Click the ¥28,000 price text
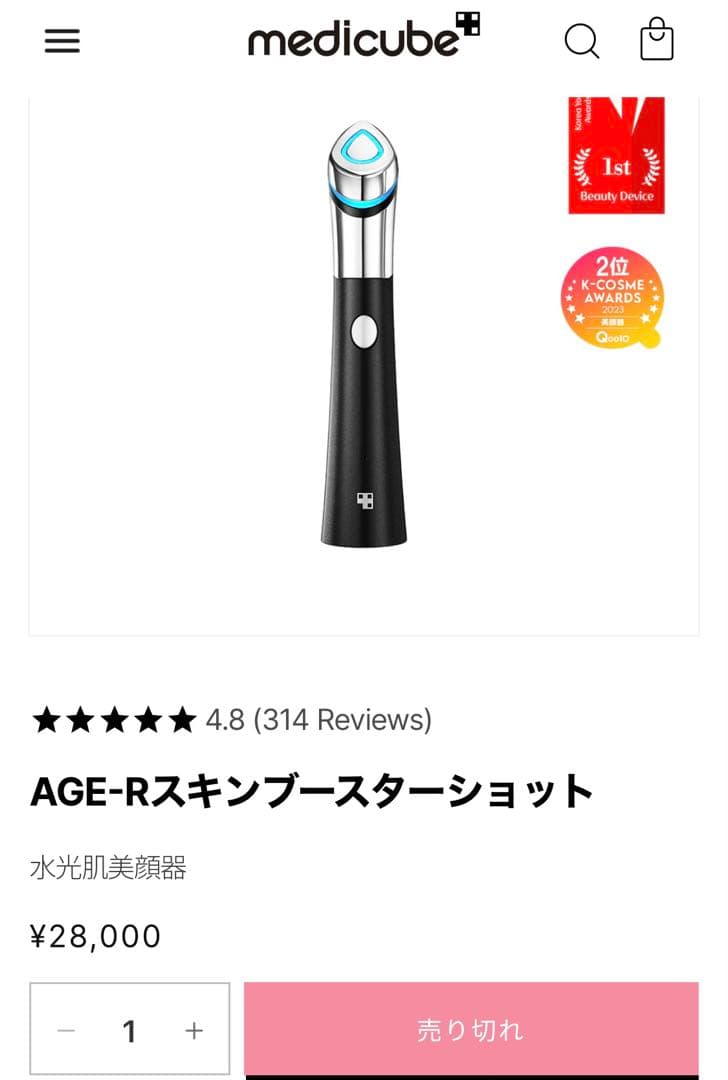The width and height of the screenshot is (728, 1080). [94, 936]
